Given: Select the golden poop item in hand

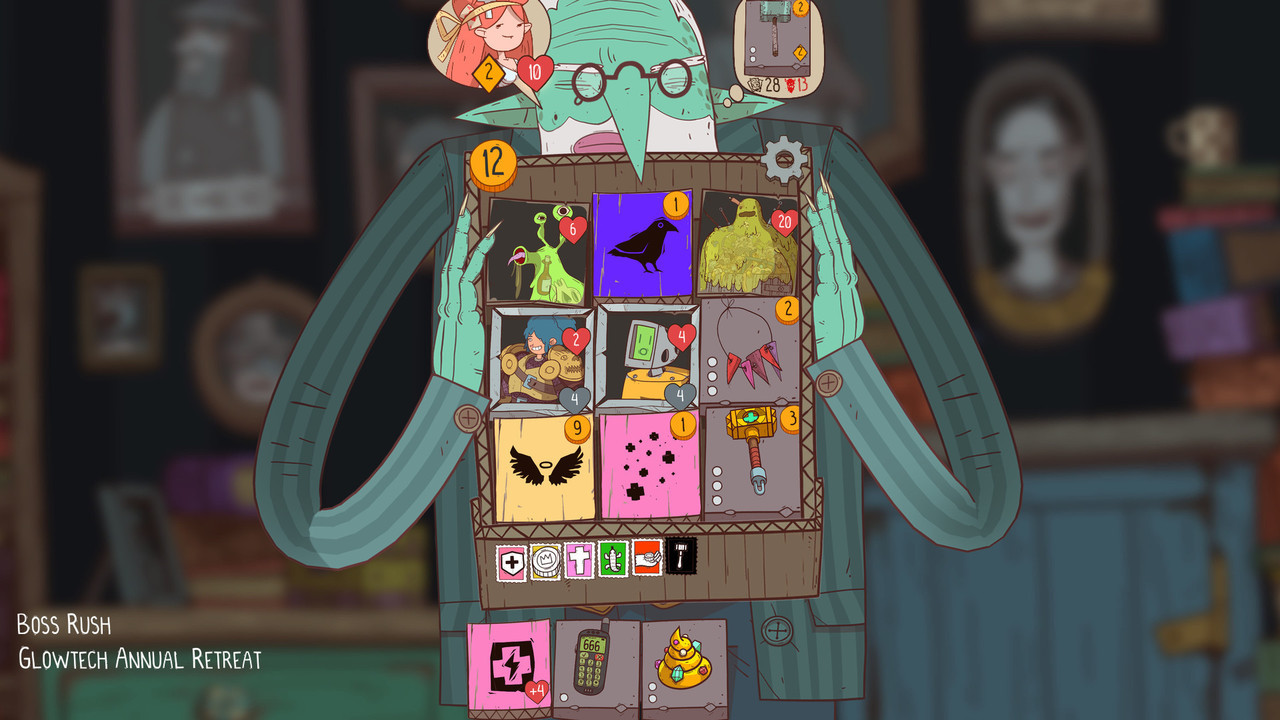Looking at the screenshot, I should [x=684, y=663].
